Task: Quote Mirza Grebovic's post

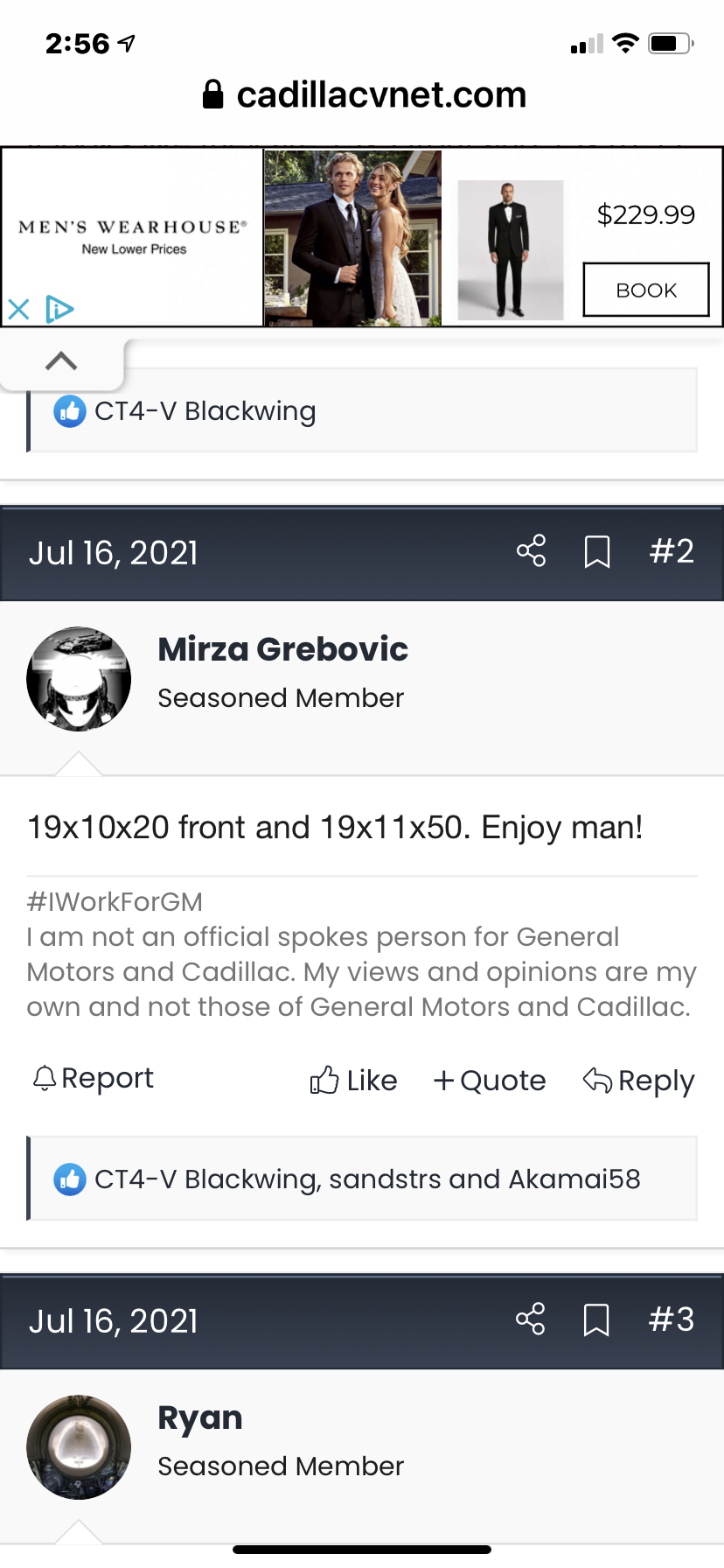Action: point(490,1081)
